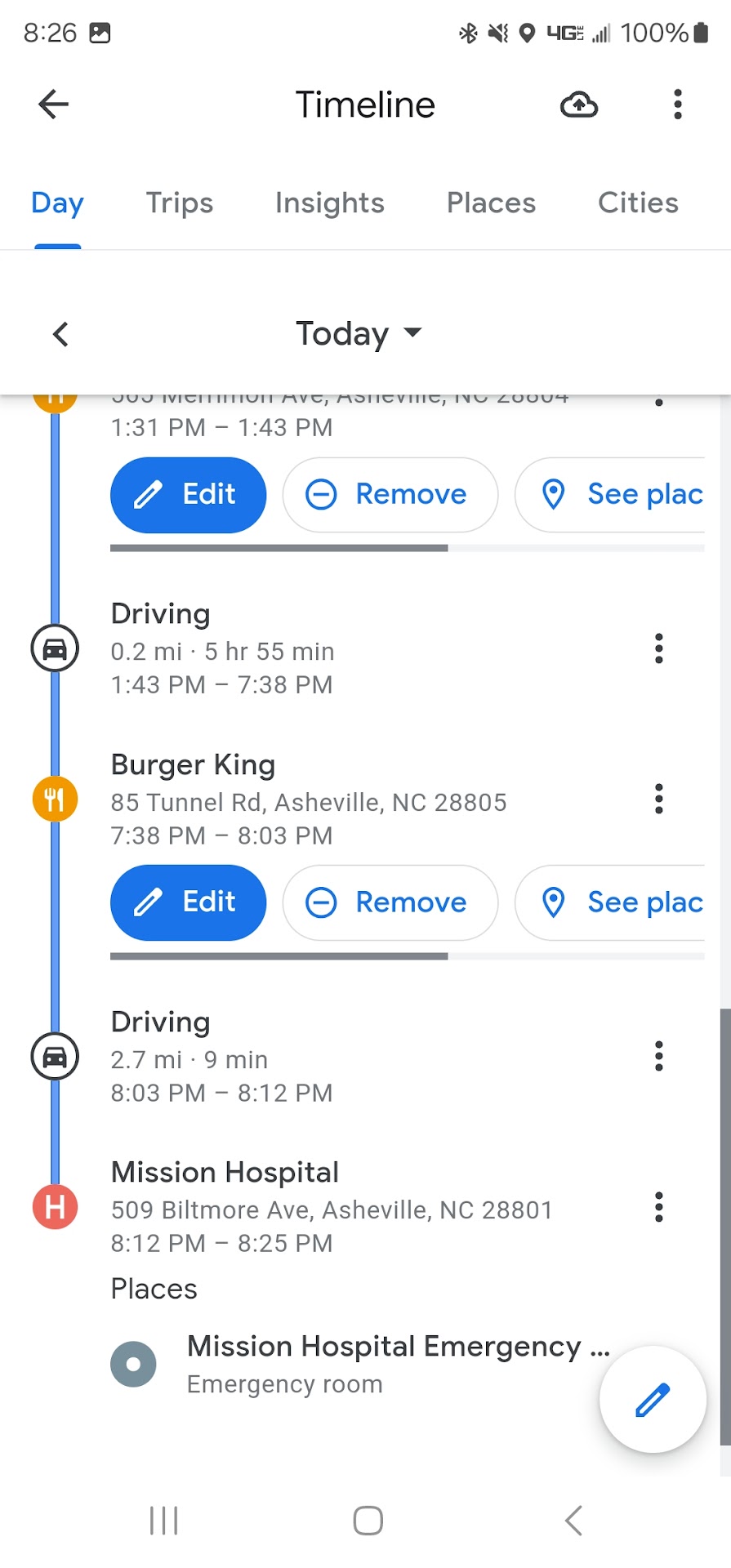Open options for the 0.2 mi drive
The width and height of the screenshot is (731, 1568).
(x=658, y=648)
